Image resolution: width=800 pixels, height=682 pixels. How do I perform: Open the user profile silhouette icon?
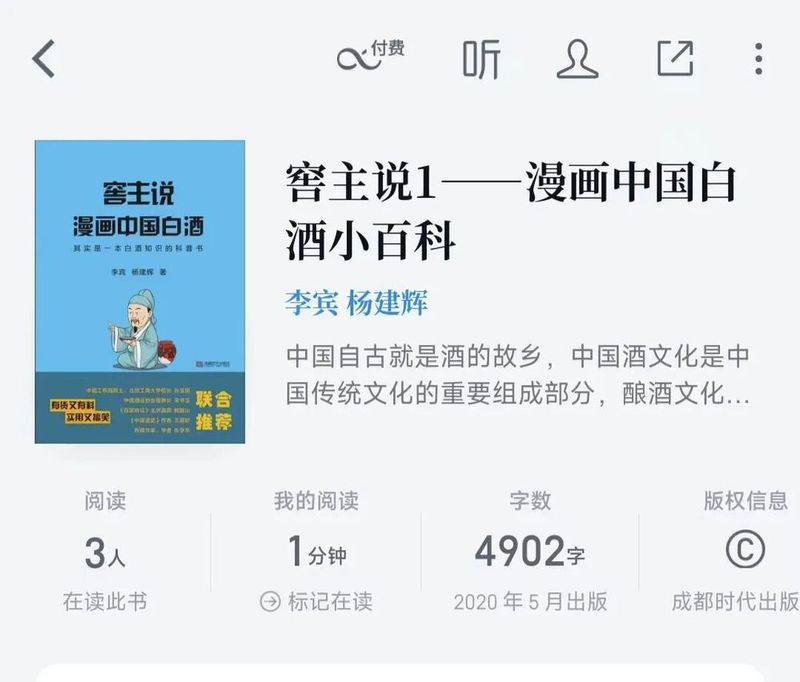click(x=577, y=60)
